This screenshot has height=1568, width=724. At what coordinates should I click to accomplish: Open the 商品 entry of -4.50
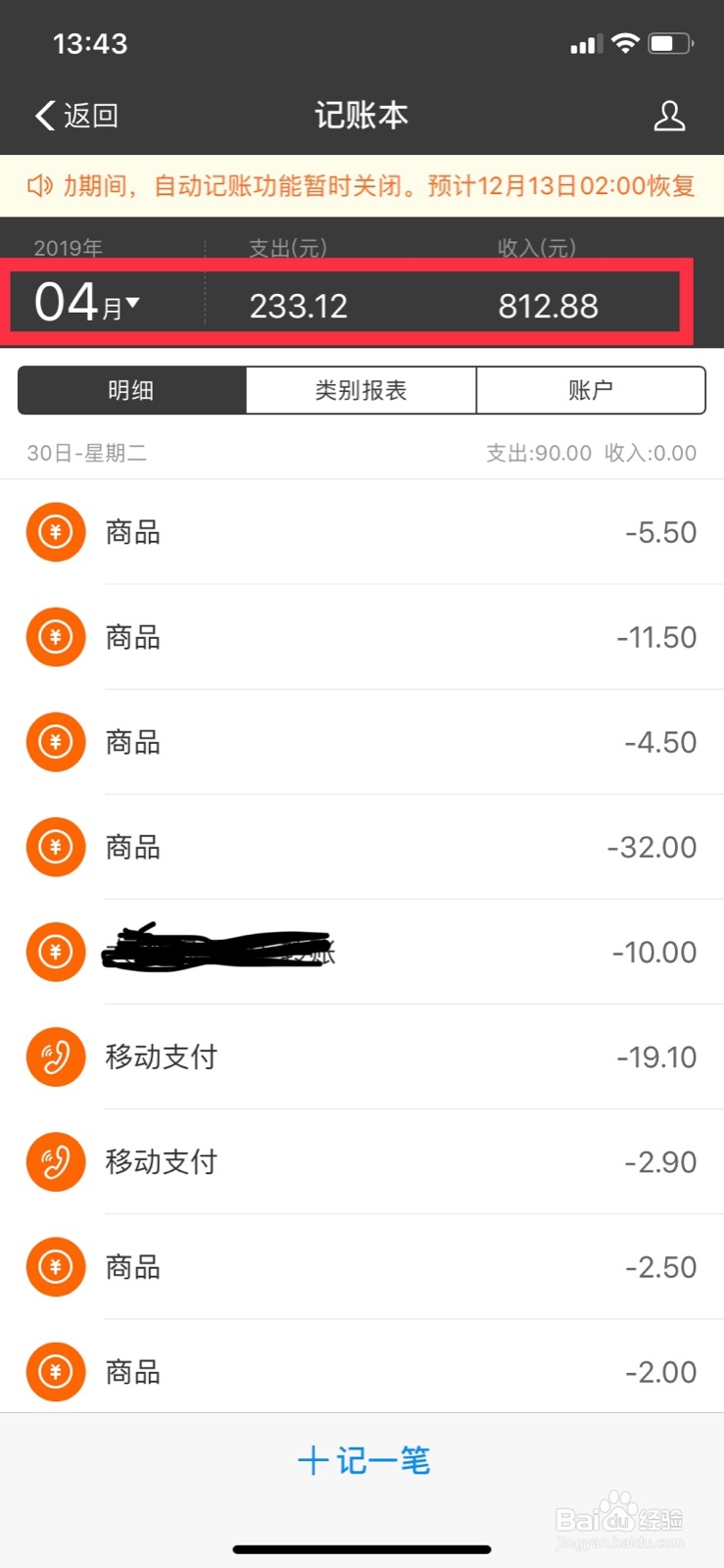pyautogui.click(x=362, y=742)
